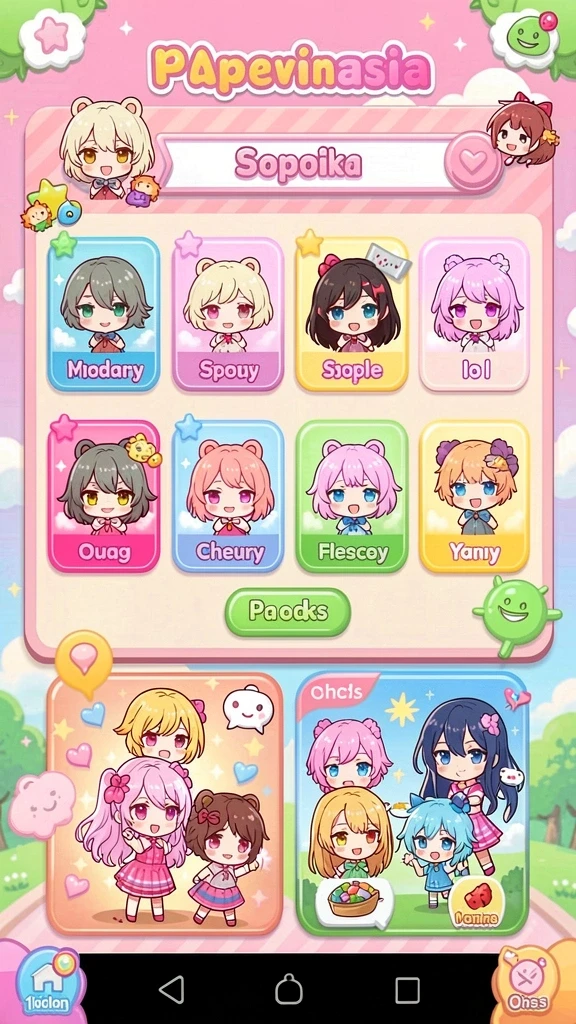
Task: Select the Miodary character card
Action: pos(104,314)
